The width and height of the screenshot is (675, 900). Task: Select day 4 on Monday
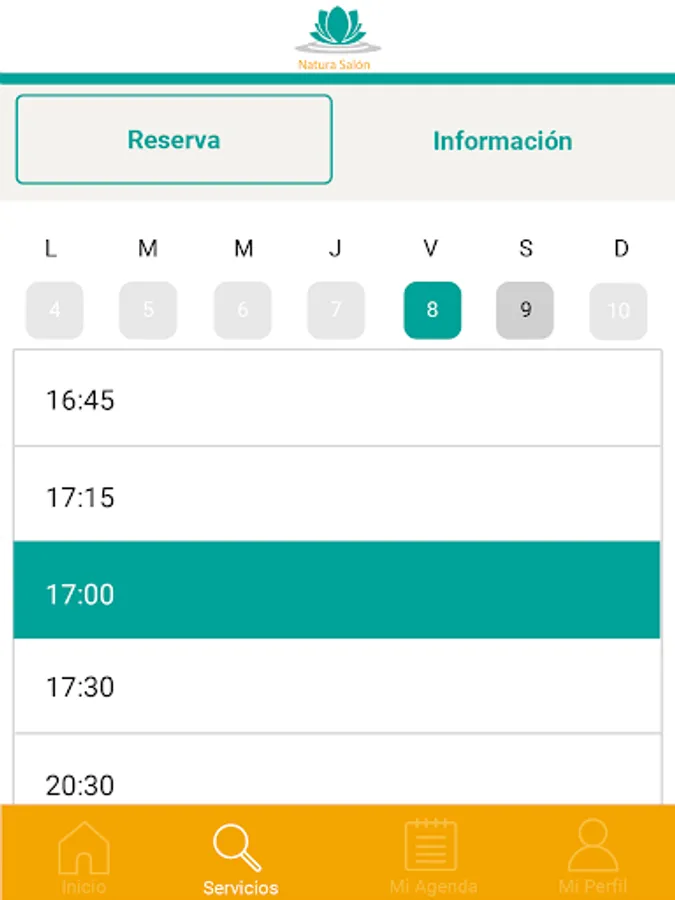55,310
